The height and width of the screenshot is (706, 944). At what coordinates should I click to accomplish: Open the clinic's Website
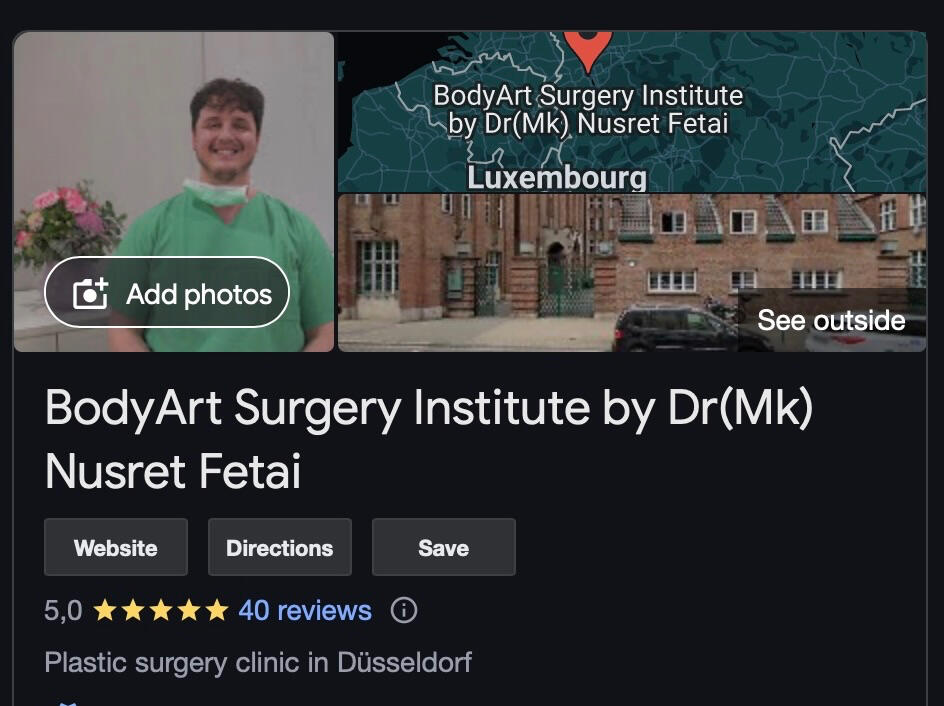pos(116,548)
